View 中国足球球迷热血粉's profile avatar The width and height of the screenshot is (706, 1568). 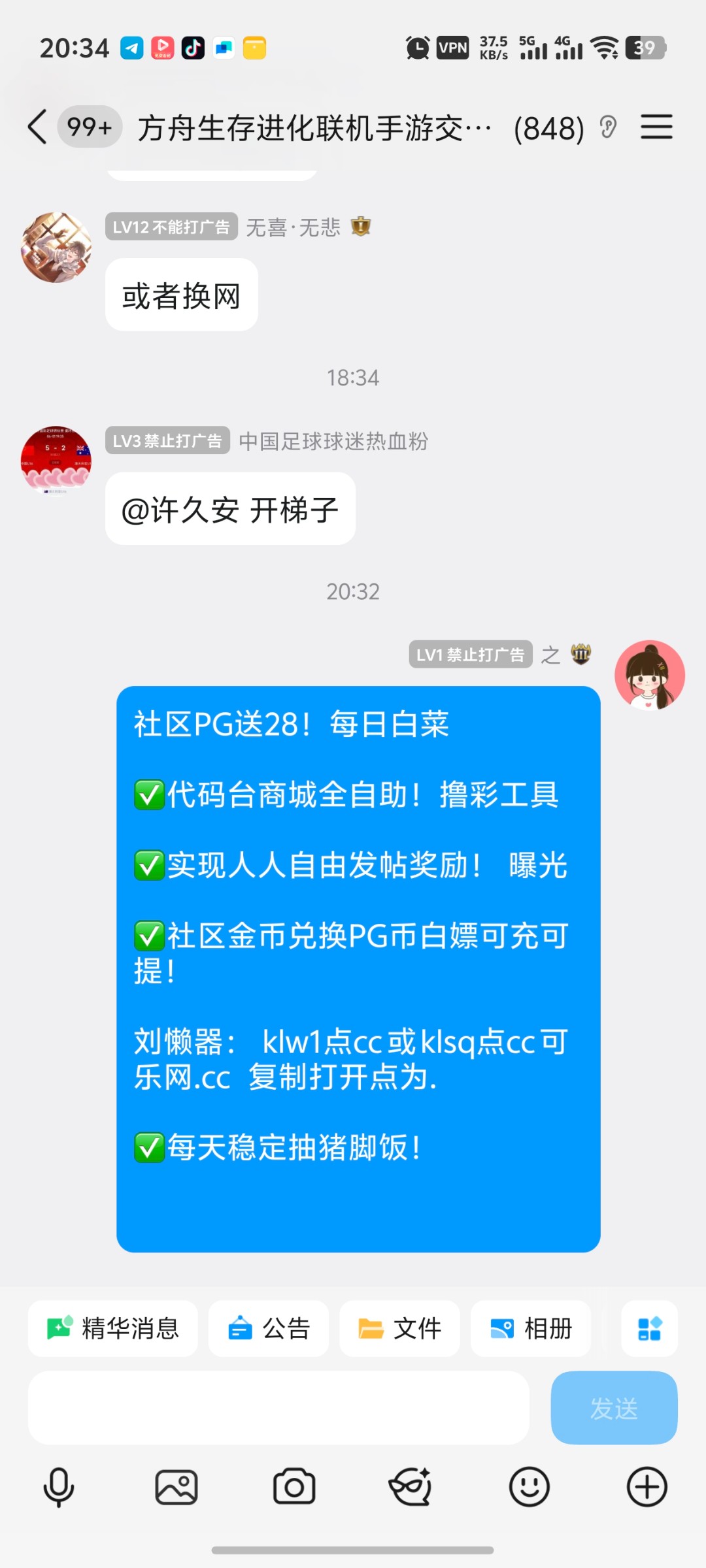coord(56,461)
